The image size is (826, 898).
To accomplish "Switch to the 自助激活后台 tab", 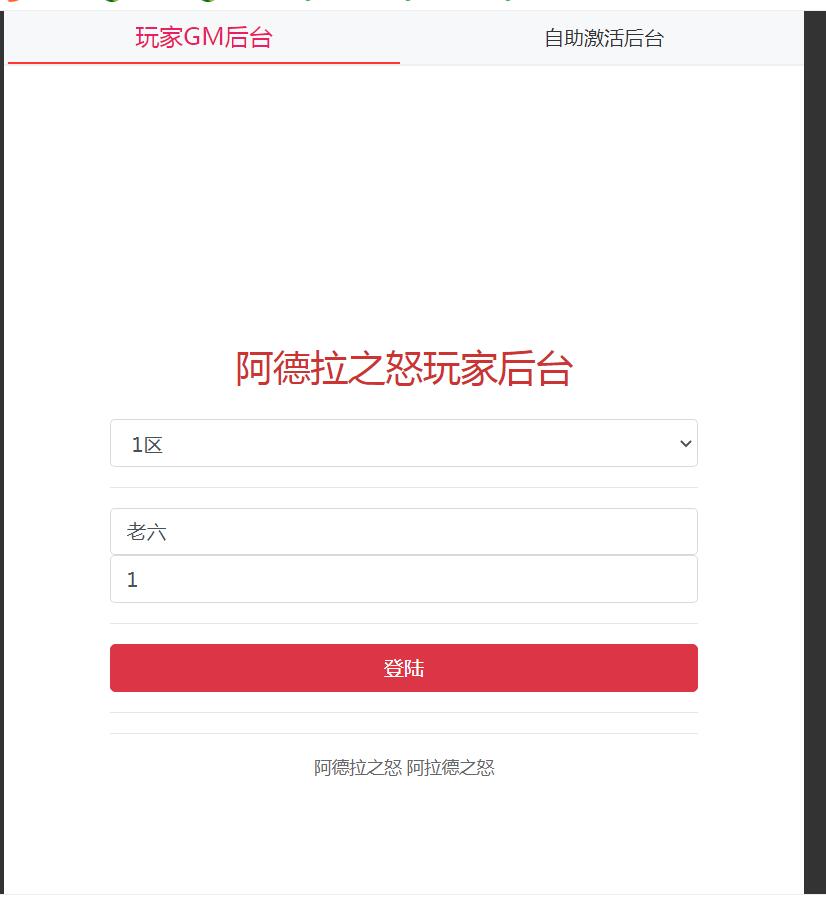I will [603, 39].
